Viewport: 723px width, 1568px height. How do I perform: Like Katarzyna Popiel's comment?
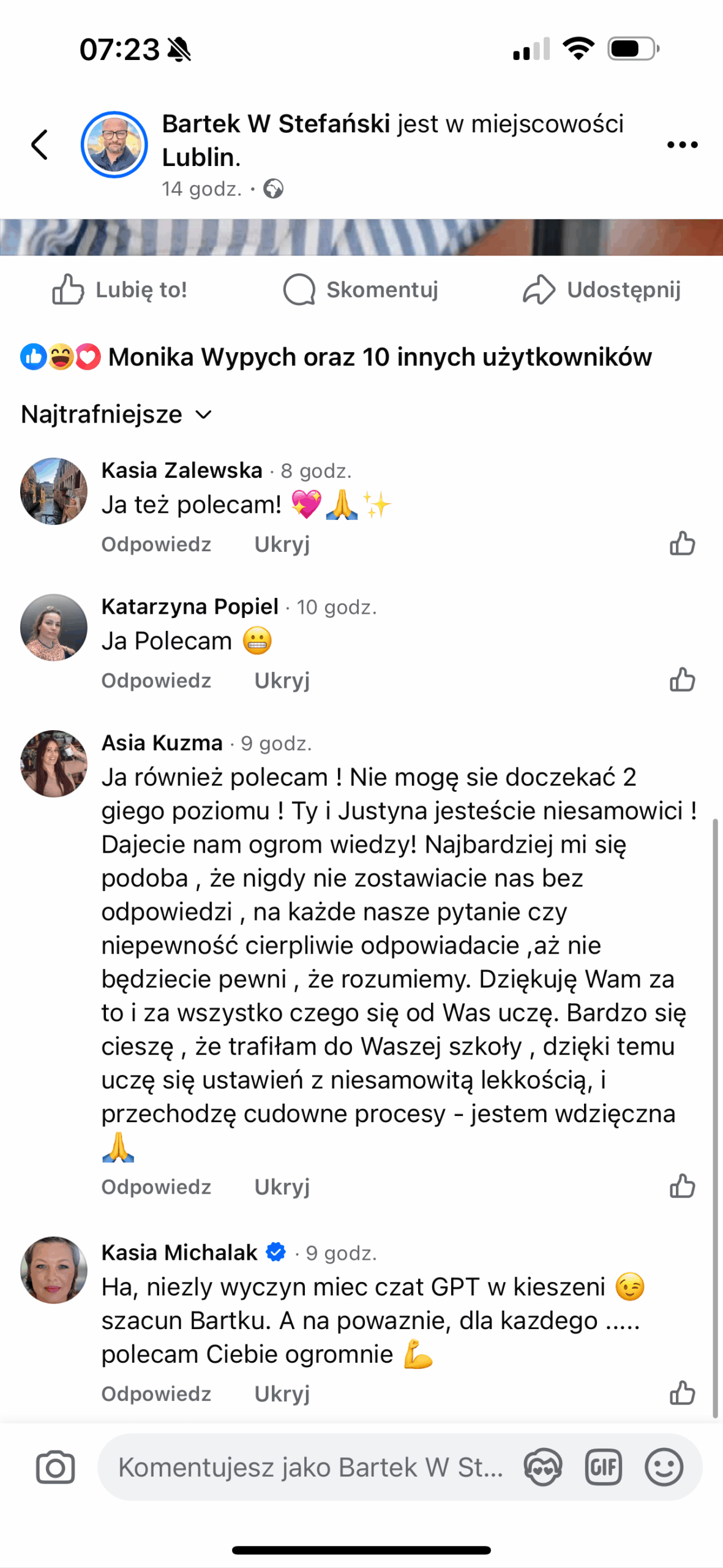(x=682, y=680)
